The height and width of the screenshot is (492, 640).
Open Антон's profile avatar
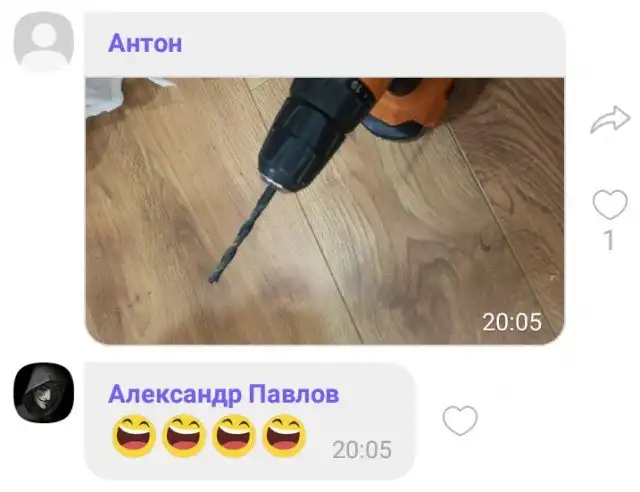click(44, 42)
